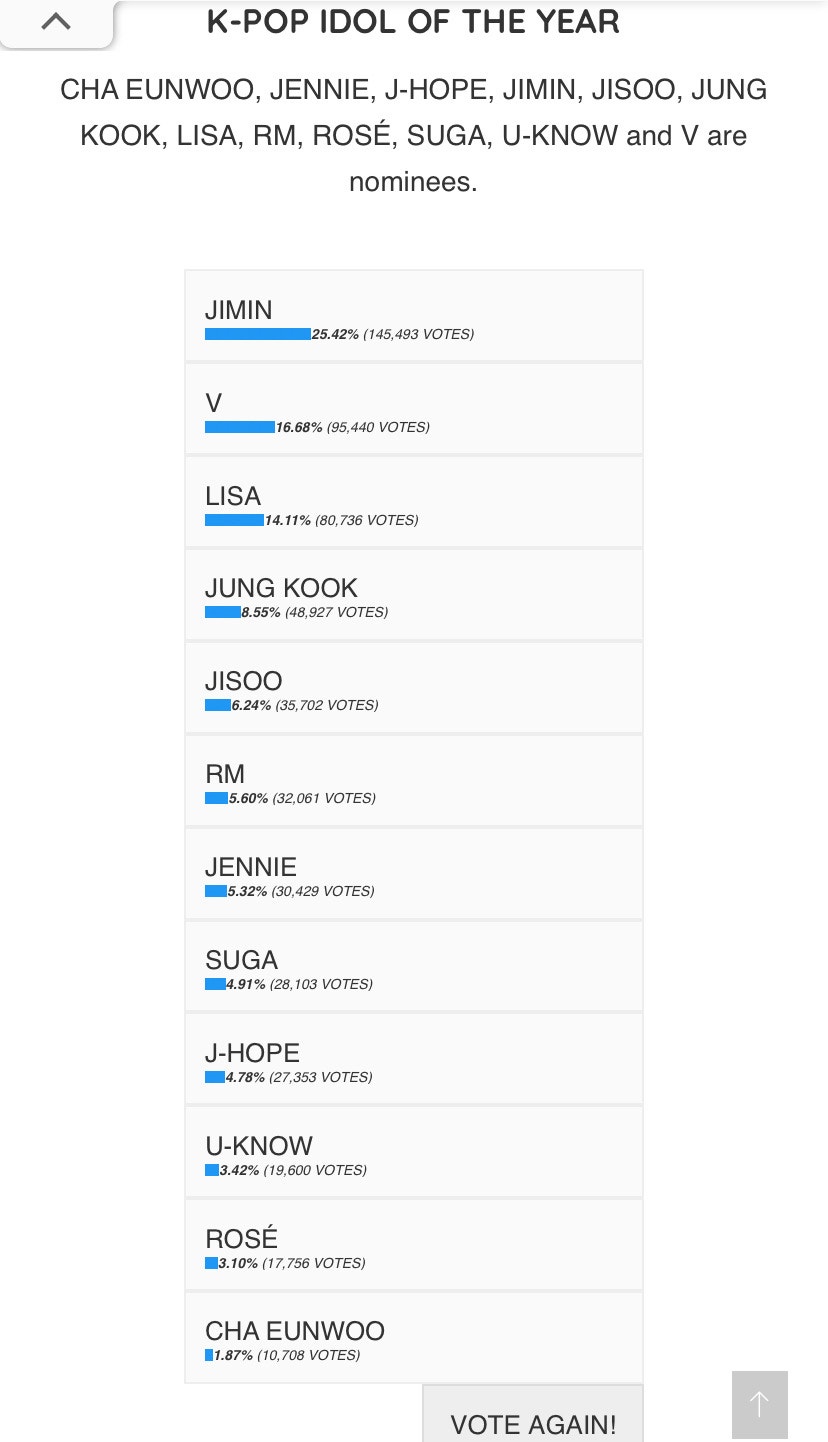The image size is (828, 1442).
Task: Select the JUNG KOOK result row
Action: pos(413,594)
